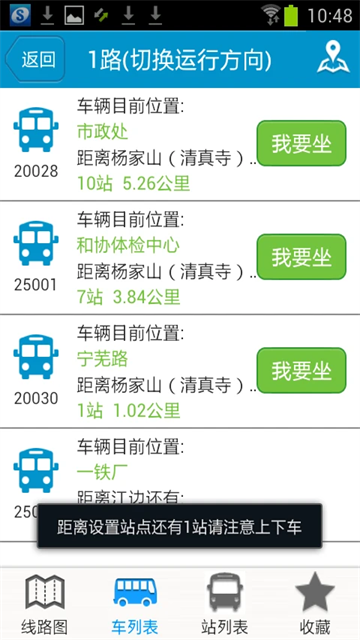Open the bus row at 一铁厂

coord(180,485)
